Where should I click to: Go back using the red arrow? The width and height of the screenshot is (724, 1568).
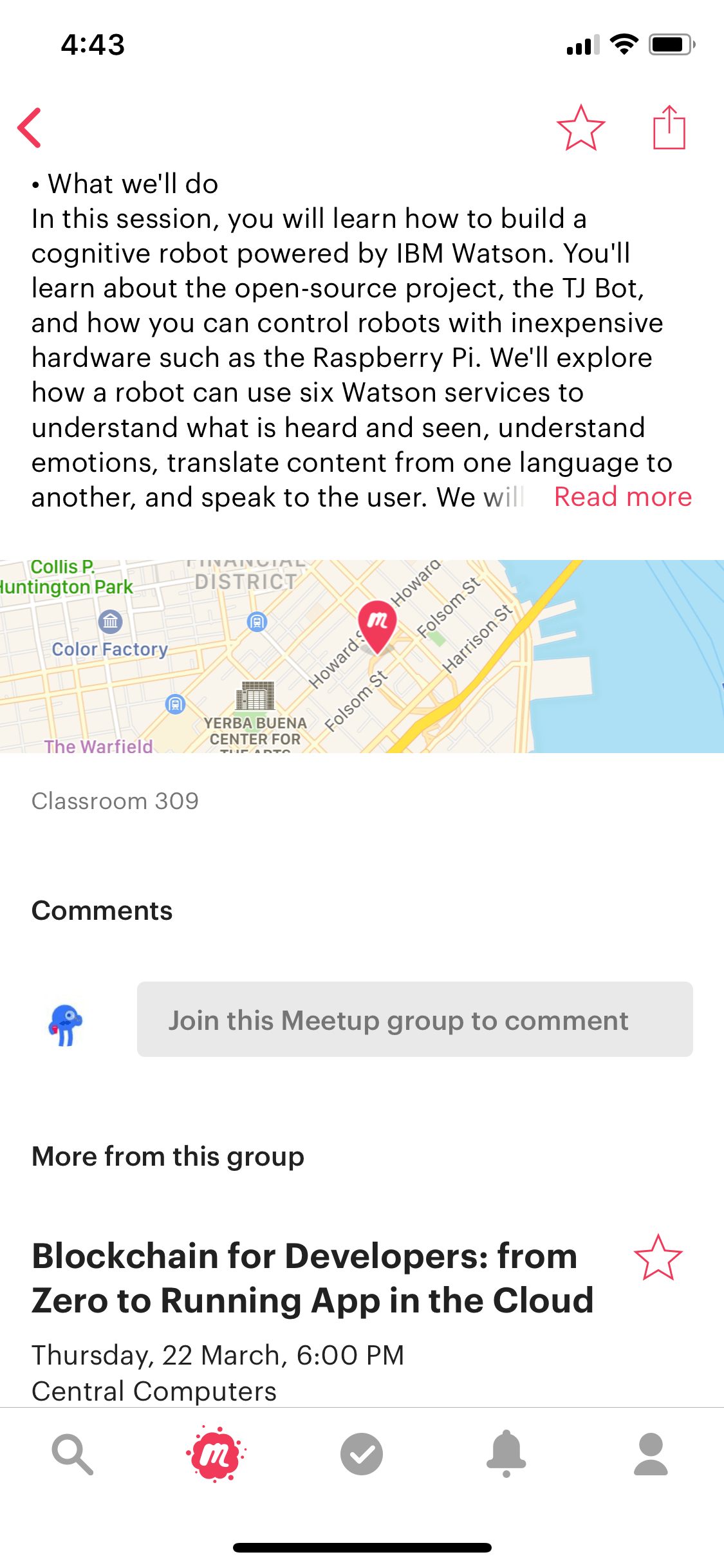coord(30,127)
